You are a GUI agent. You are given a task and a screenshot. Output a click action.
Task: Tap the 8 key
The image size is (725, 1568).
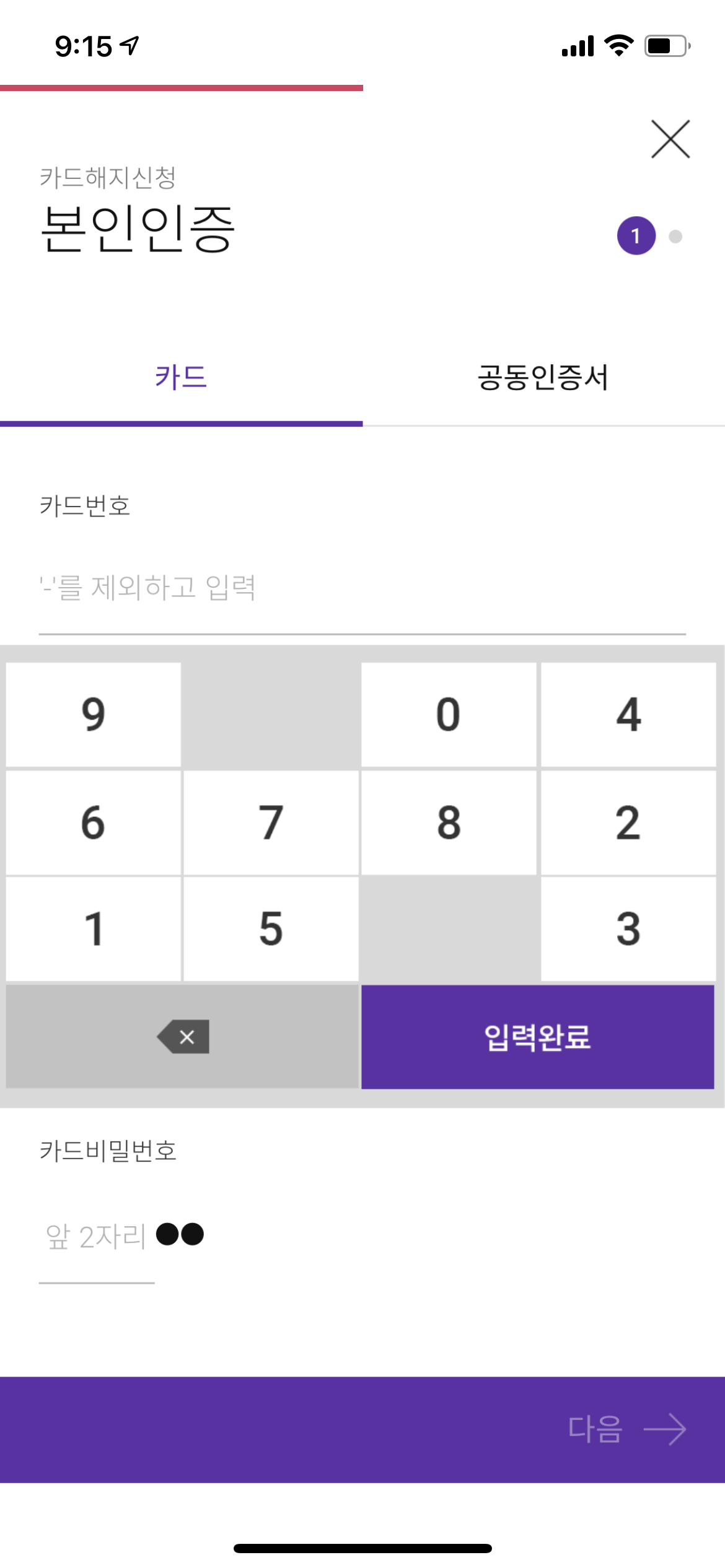(449, 823)
